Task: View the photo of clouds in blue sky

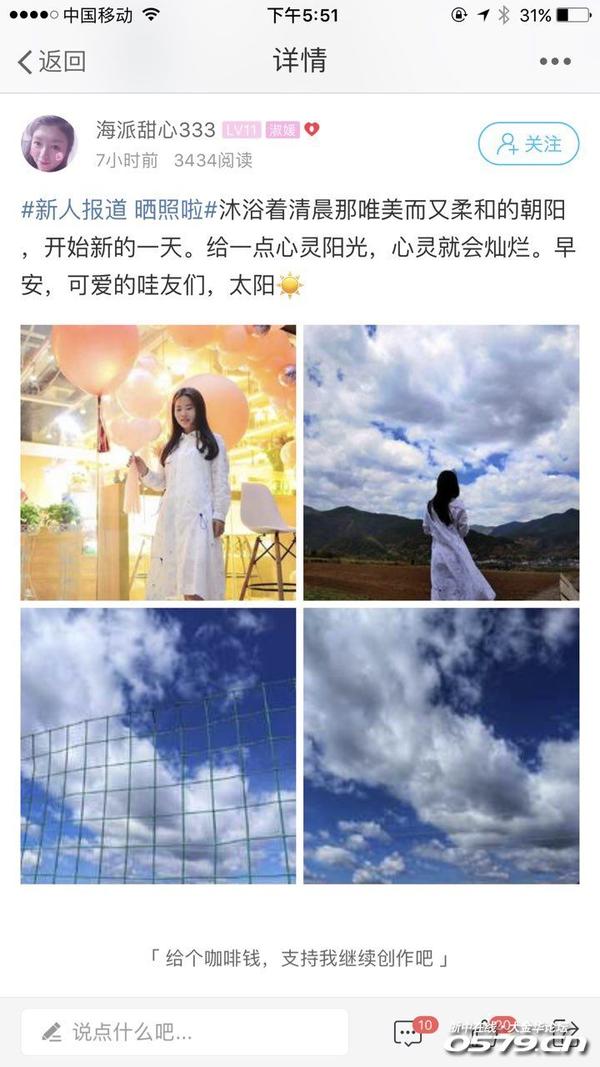Action: [441, 745]
